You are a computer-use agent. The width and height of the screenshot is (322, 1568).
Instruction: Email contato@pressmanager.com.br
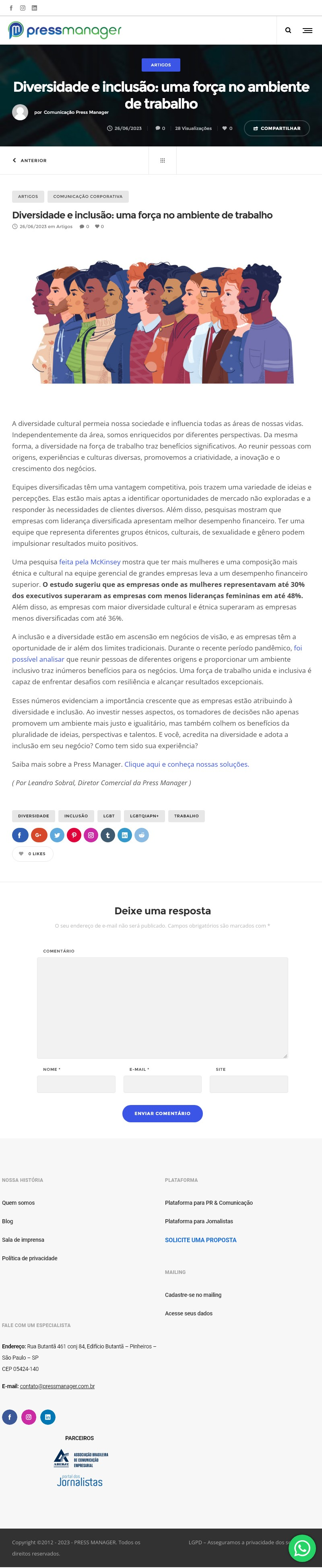pos(57,1386)
